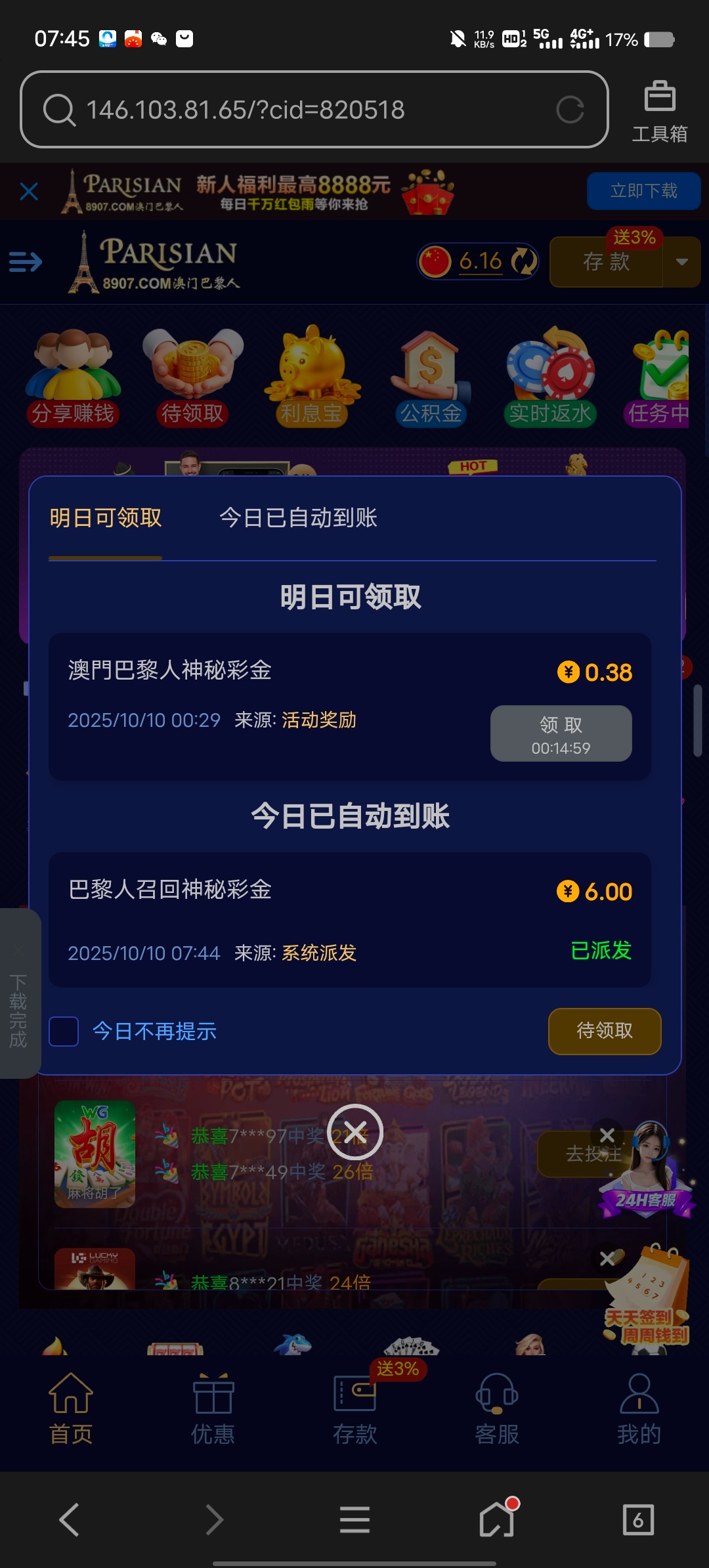Viewport: 709px width, 1568px height.
Task: Go to the 优惠 promotions tab
Action: [x=213, y=1409]
